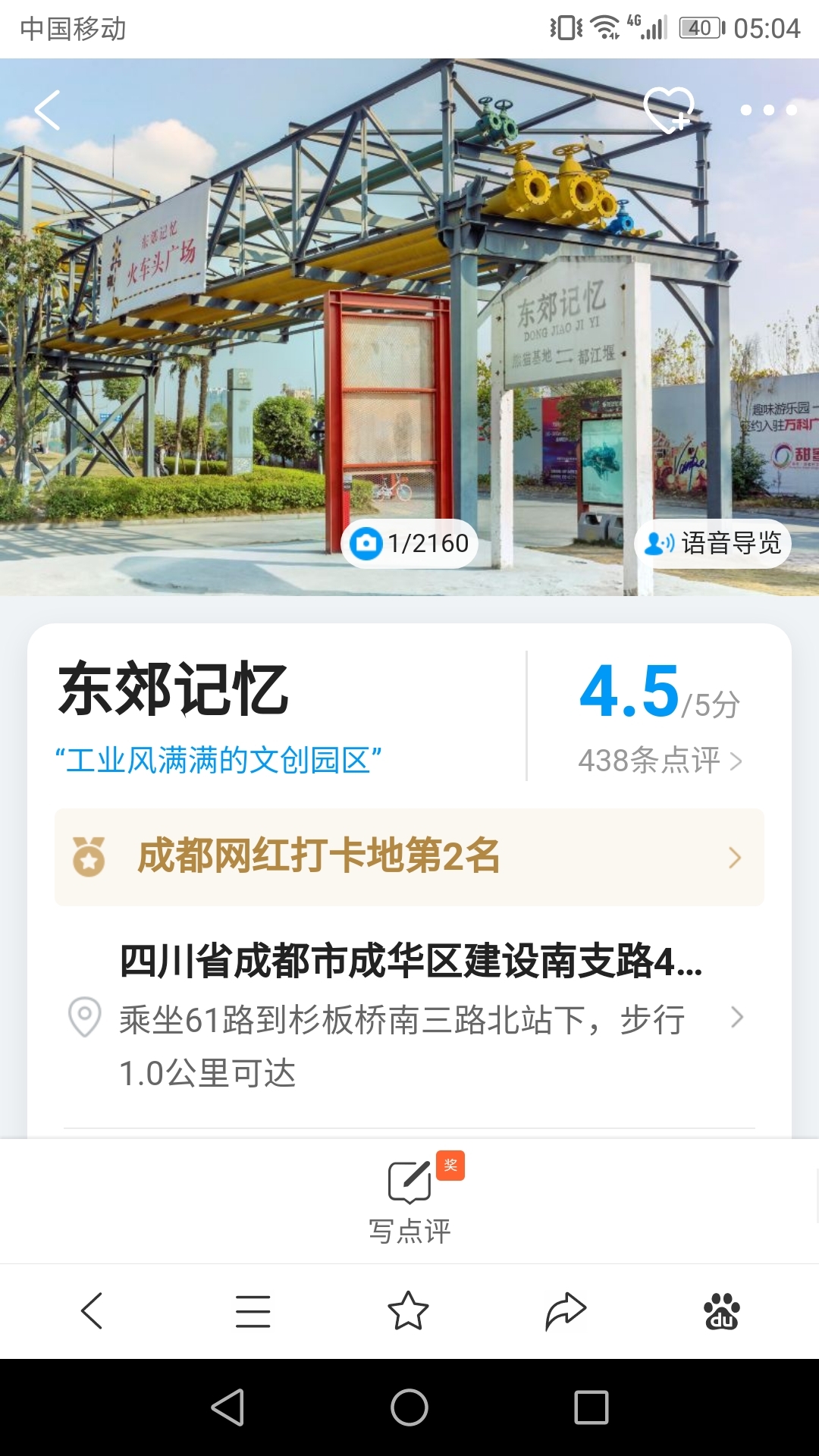
Task: Open the Baidu paw home icon
Action: point(722,1311)
